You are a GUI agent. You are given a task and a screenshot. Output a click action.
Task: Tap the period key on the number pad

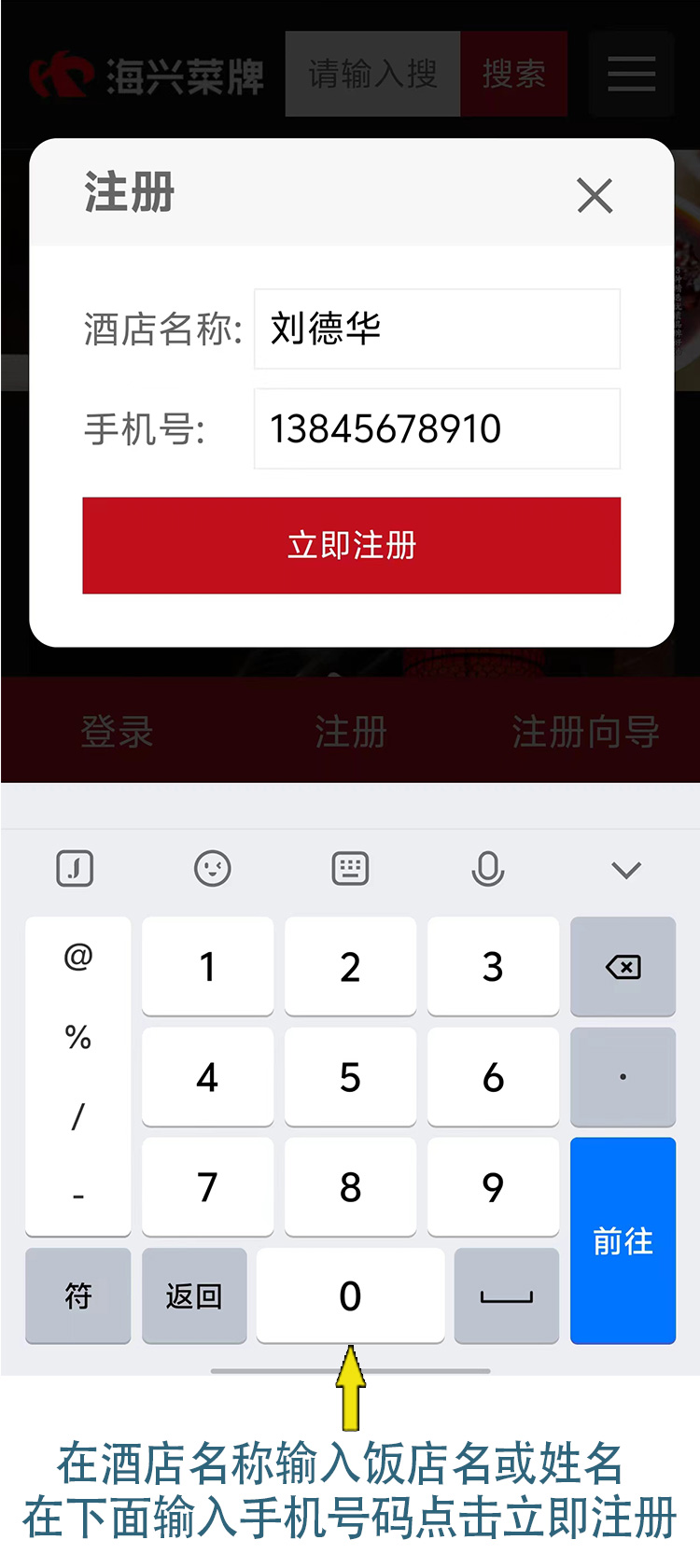[623, 1077]
